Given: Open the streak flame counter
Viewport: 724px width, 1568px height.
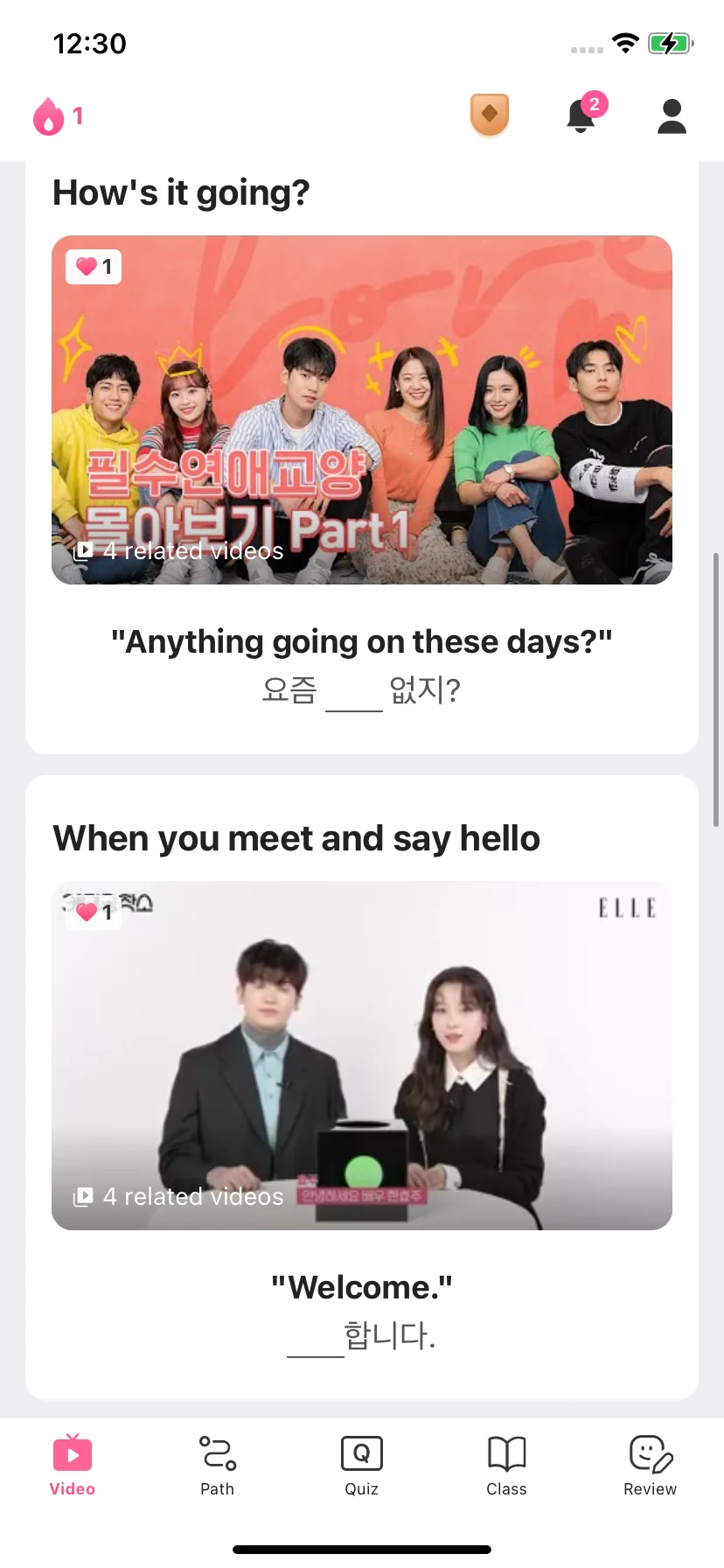Looking at the screenshot, I should [58, 116].
